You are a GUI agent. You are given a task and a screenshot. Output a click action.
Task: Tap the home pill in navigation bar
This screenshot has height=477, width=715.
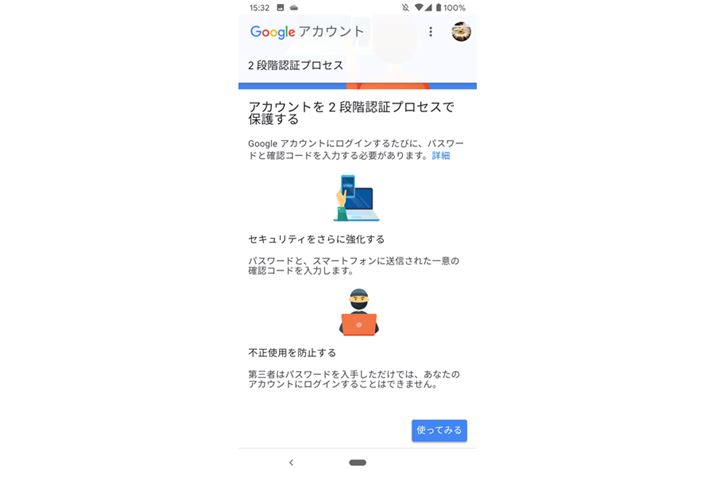(x=358, y=462)
